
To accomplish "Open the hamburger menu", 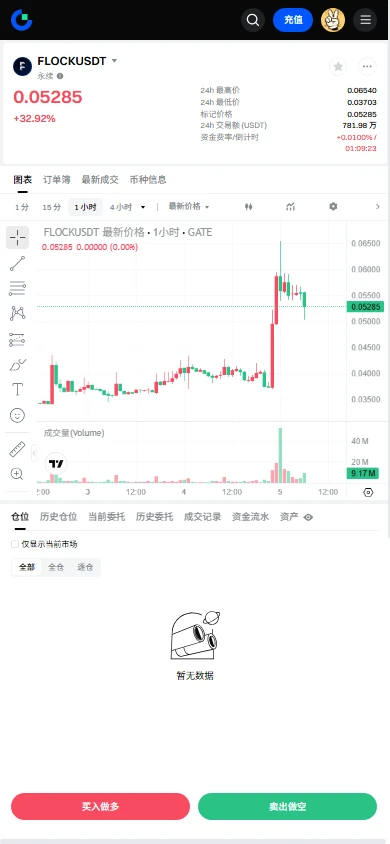I will [365, 20].
